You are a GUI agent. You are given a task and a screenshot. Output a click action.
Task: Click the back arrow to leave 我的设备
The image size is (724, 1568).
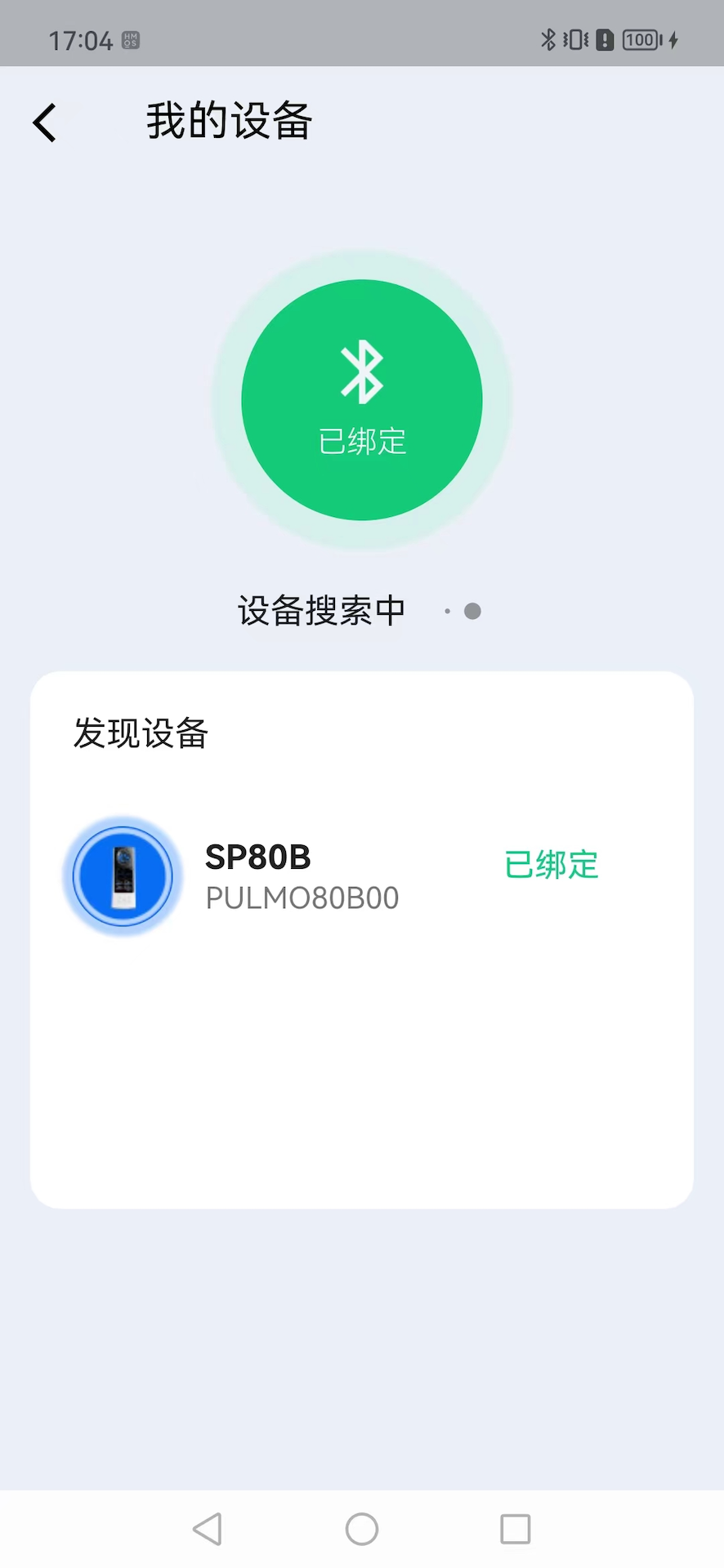[45, 122]
